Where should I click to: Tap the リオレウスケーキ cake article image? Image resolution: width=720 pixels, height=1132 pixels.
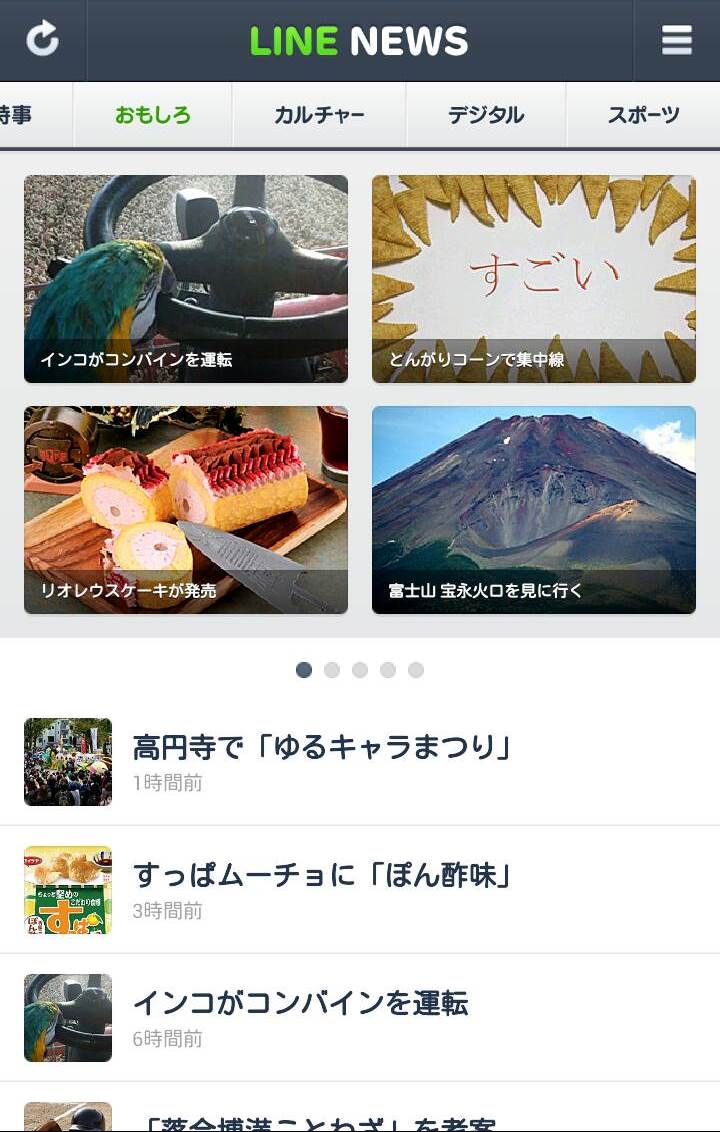[185, 508]
